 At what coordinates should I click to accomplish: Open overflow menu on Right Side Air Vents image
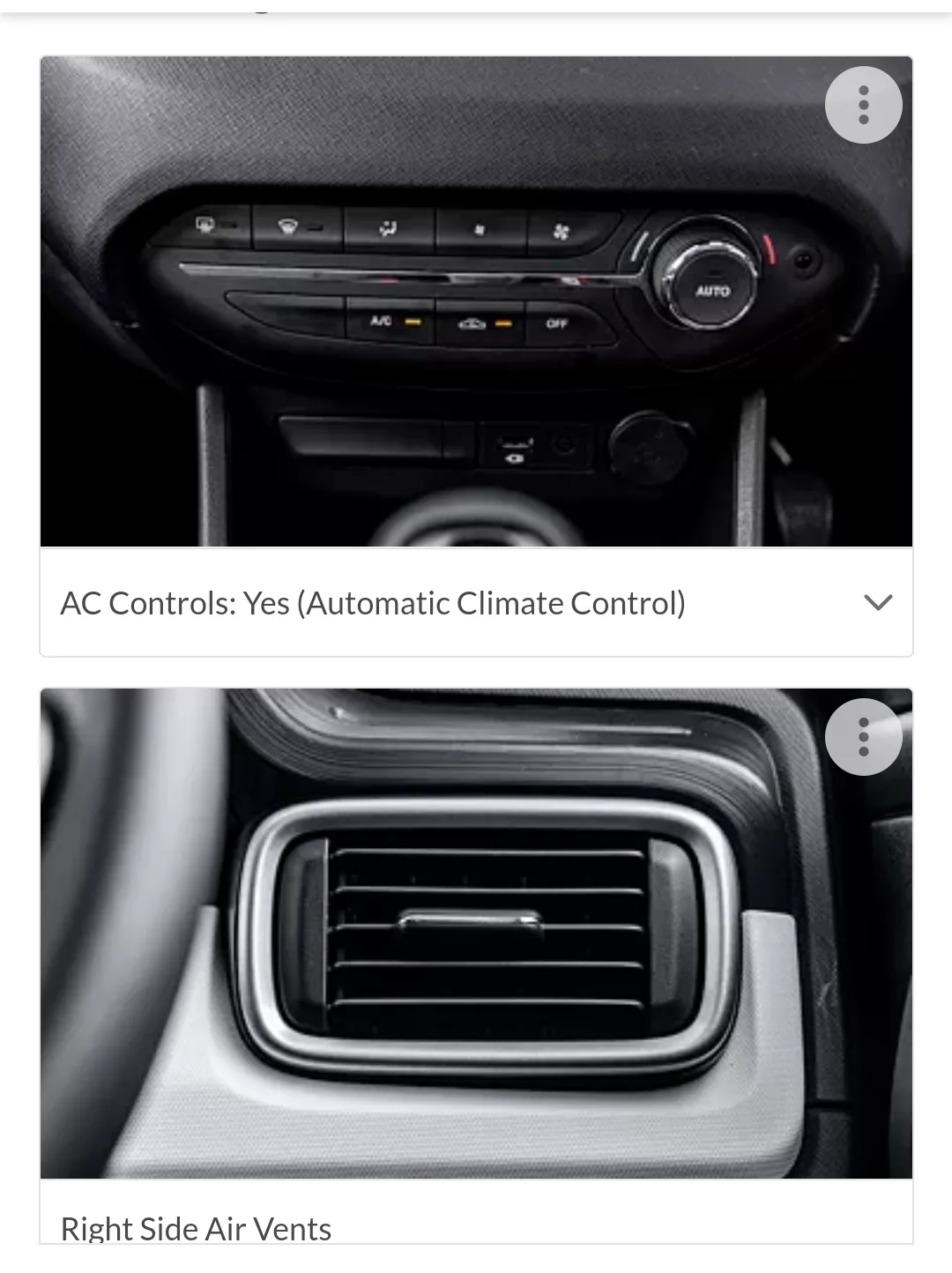click(863, 737)
